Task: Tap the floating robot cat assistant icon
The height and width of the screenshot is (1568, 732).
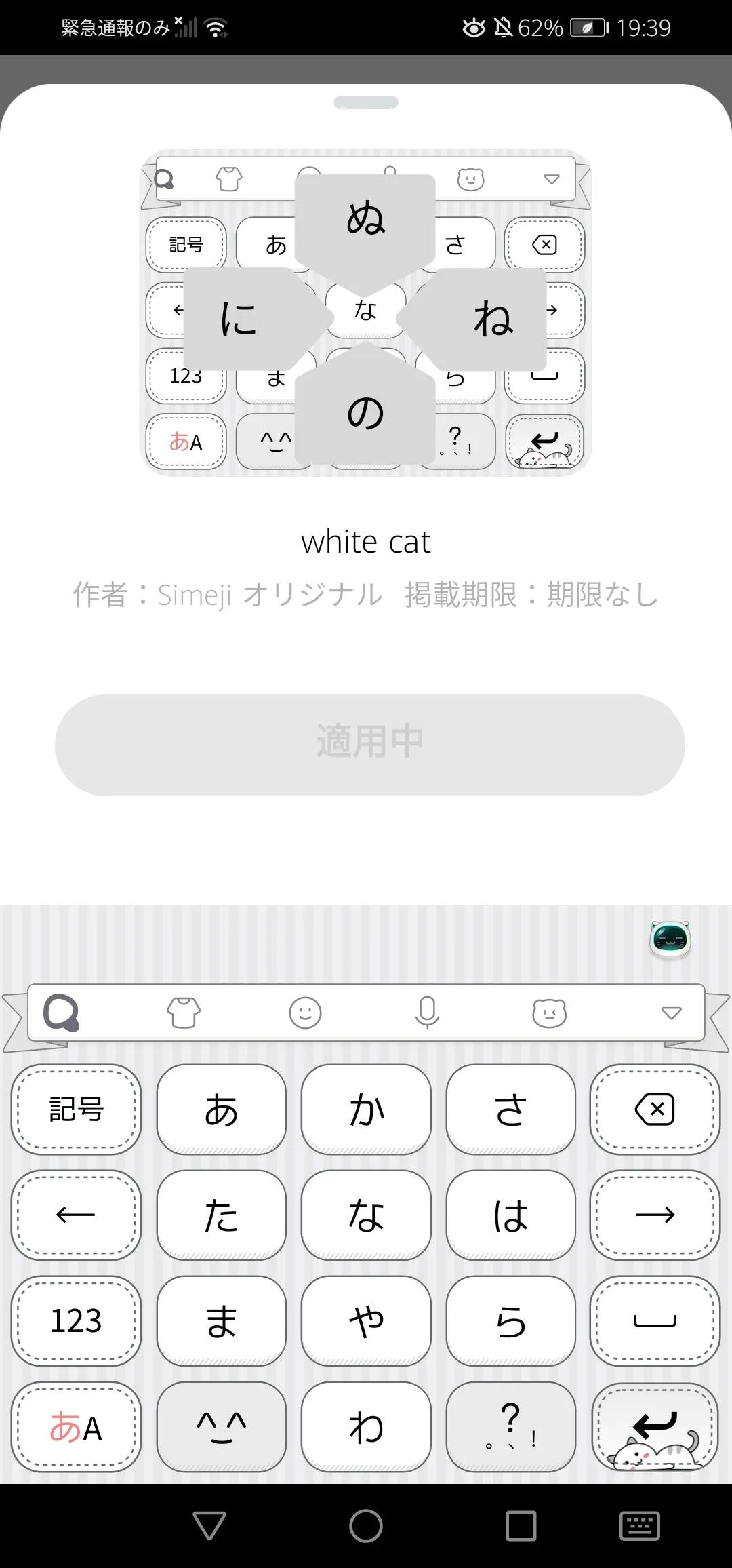Action: pyautogui.click(x=670, y=940)
